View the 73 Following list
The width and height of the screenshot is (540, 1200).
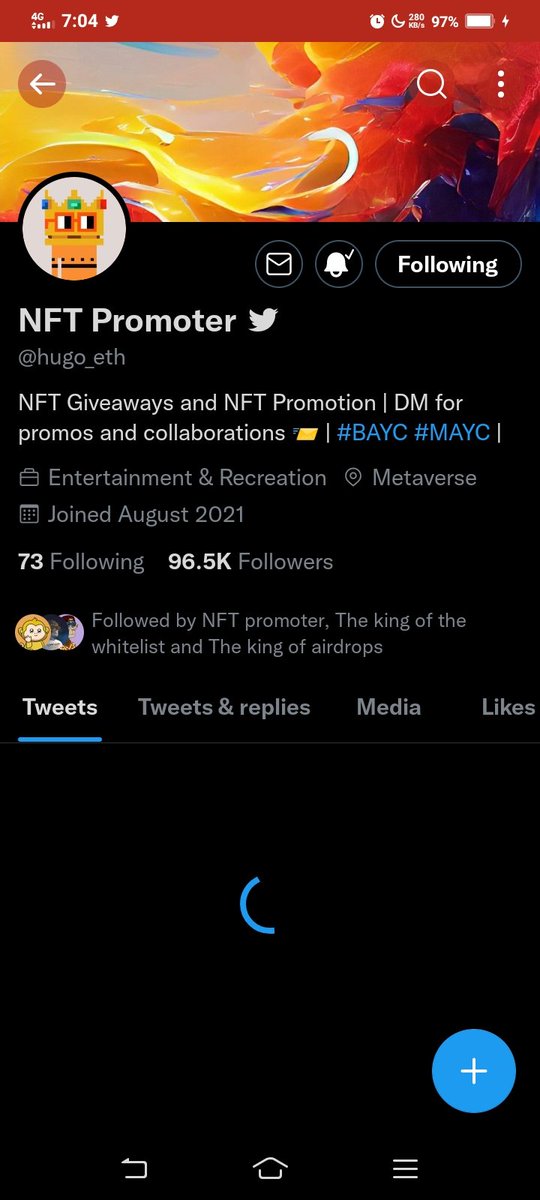click(81, 562)
